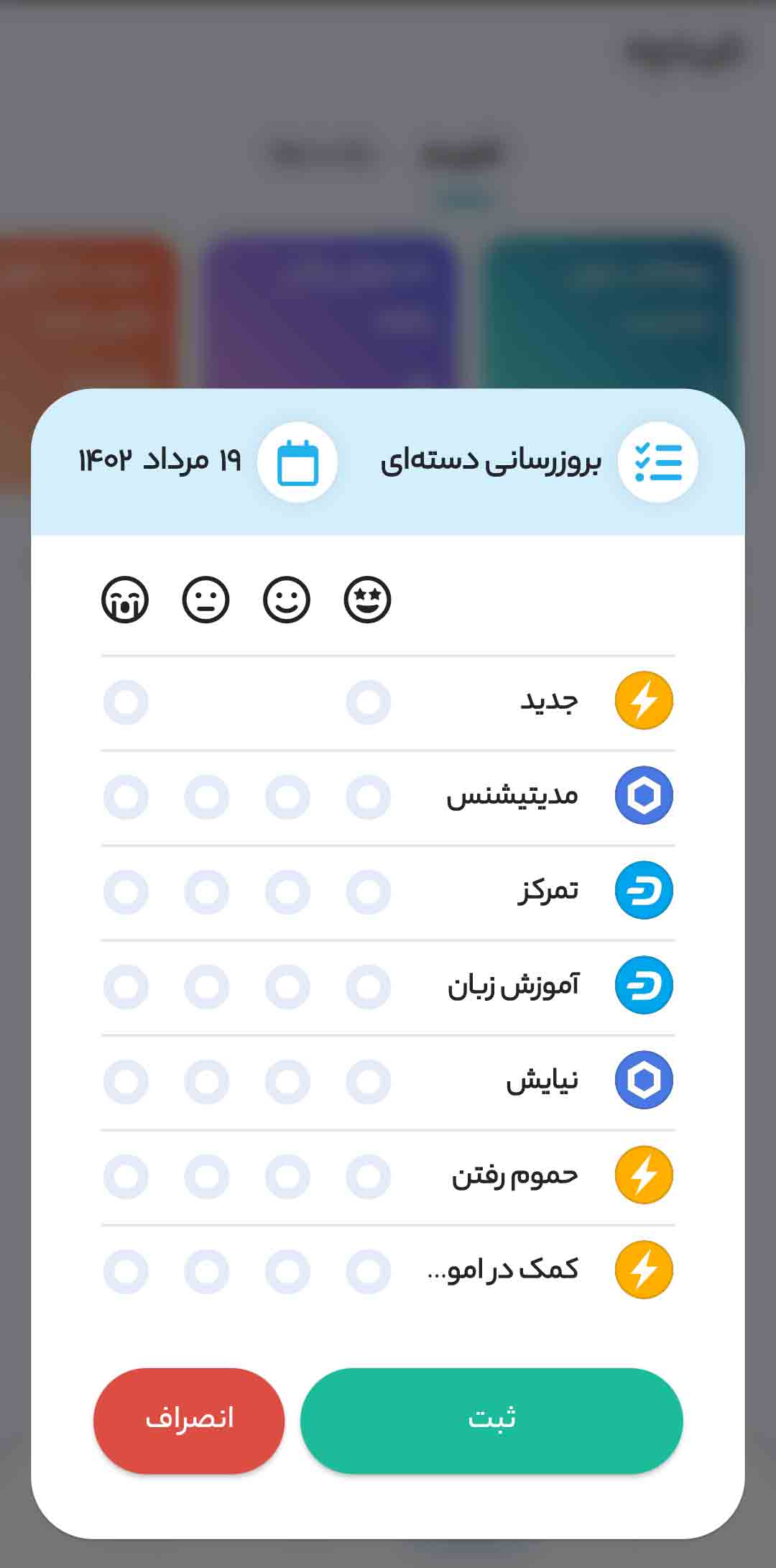Set نیایش to the crying face rating
The image size is (776, 1568).
click(126, 1081)
